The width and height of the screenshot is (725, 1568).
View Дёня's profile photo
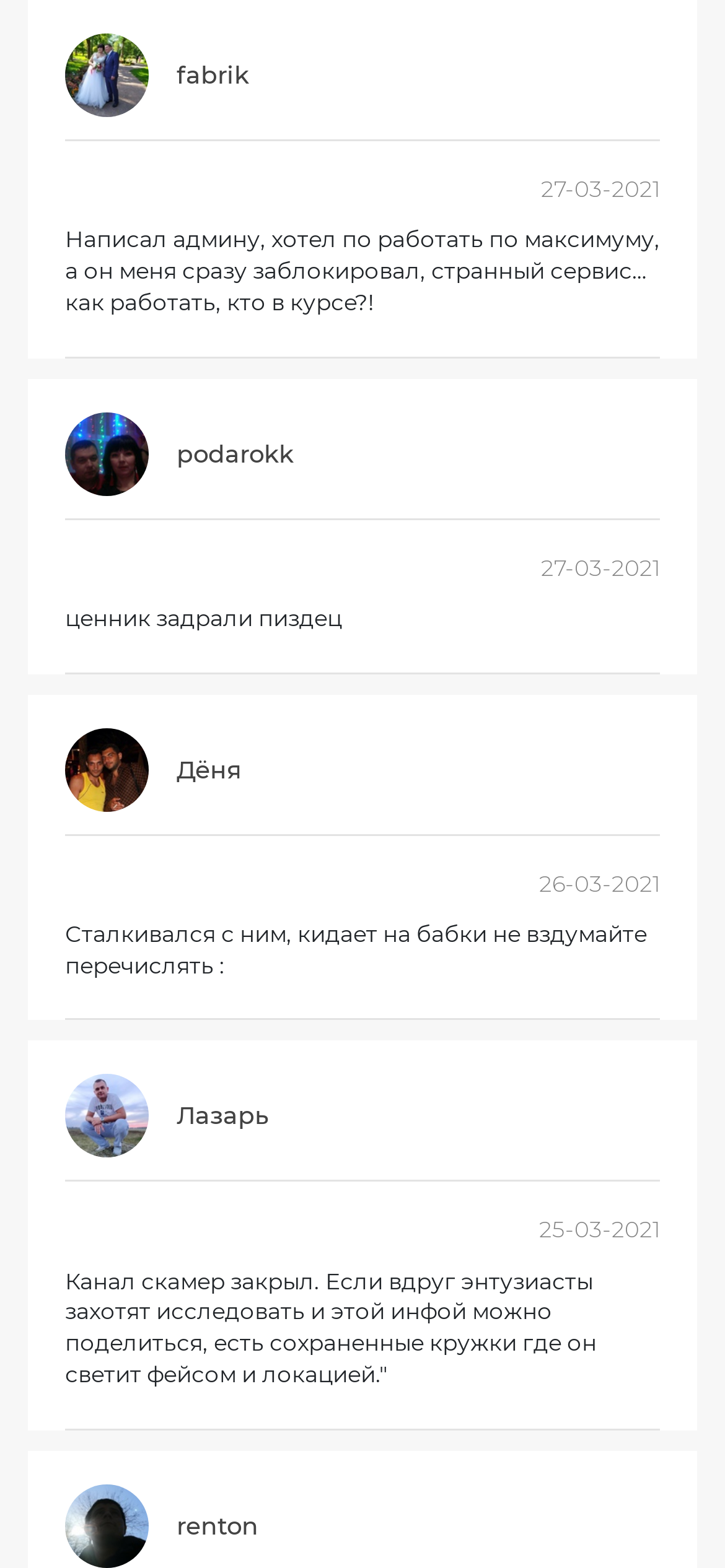pos(107,770)
